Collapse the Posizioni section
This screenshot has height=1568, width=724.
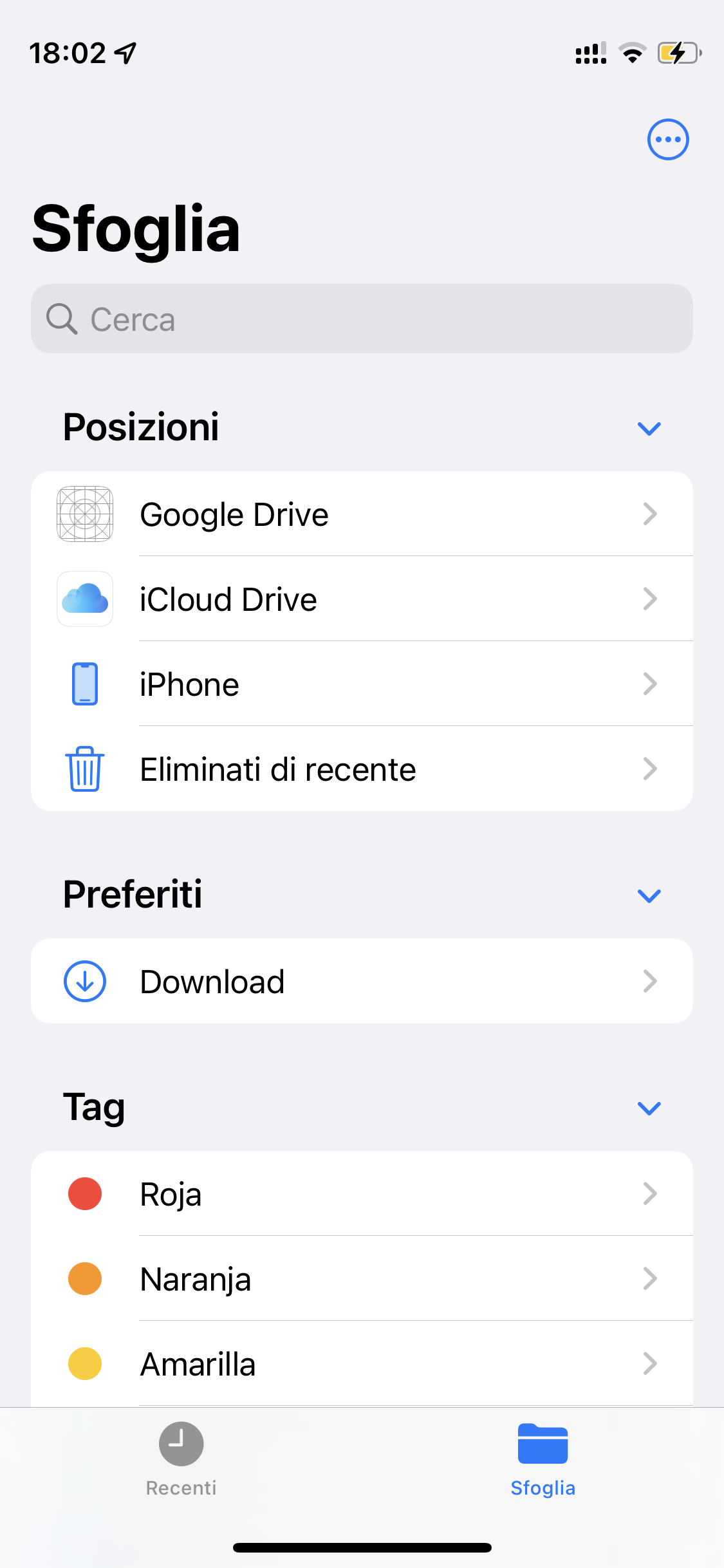point(649,429)
